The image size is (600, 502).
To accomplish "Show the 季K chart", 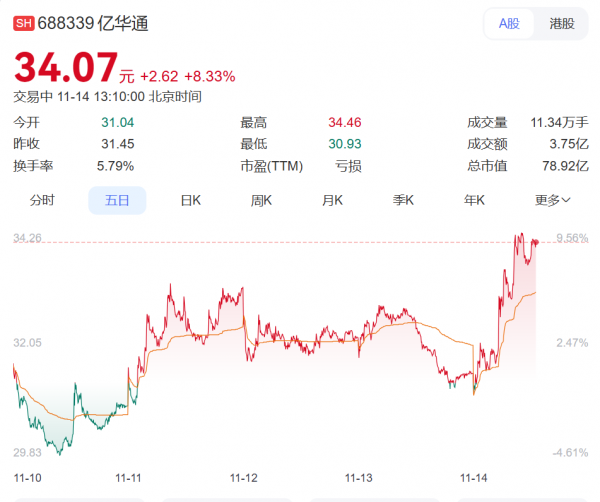I will pyautogui.click(x=404, y=200).
